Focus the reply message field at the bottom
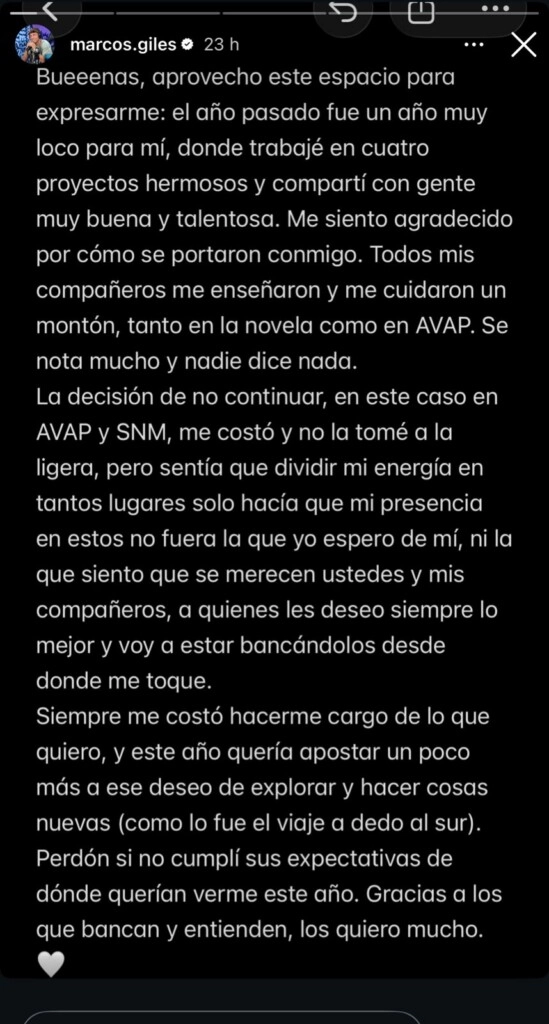The image size is (549, 1024). [x=222, y=1017]
